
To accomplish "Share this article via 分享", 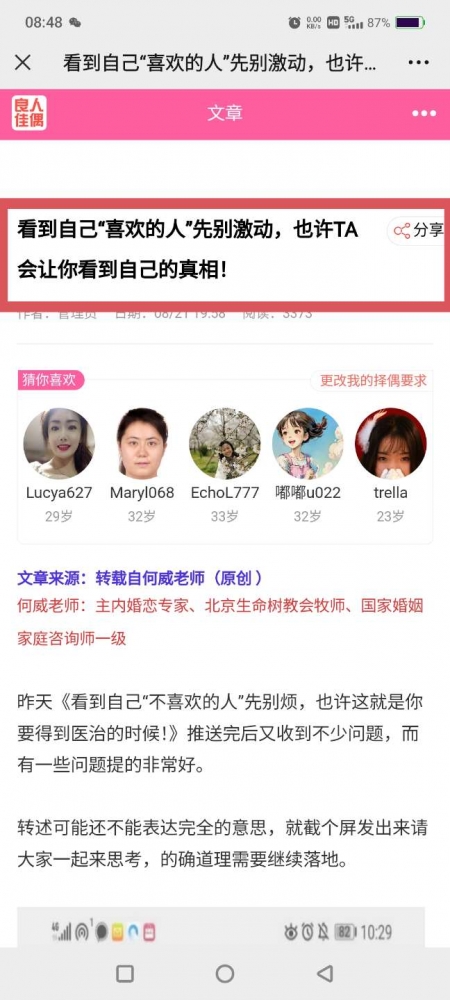I will coord(419,230).
